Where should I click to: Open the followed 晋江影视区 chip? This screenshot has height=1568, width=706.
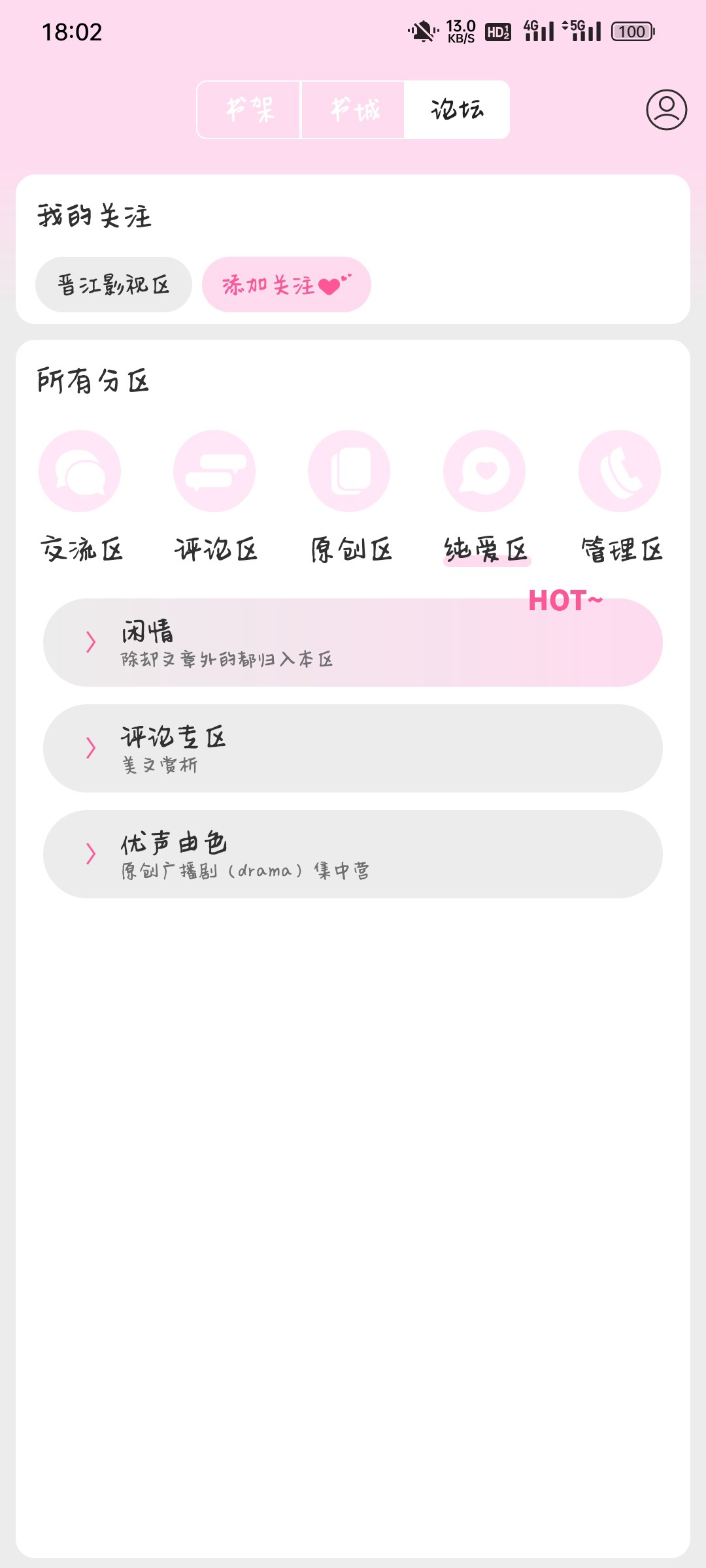[114, 284]
